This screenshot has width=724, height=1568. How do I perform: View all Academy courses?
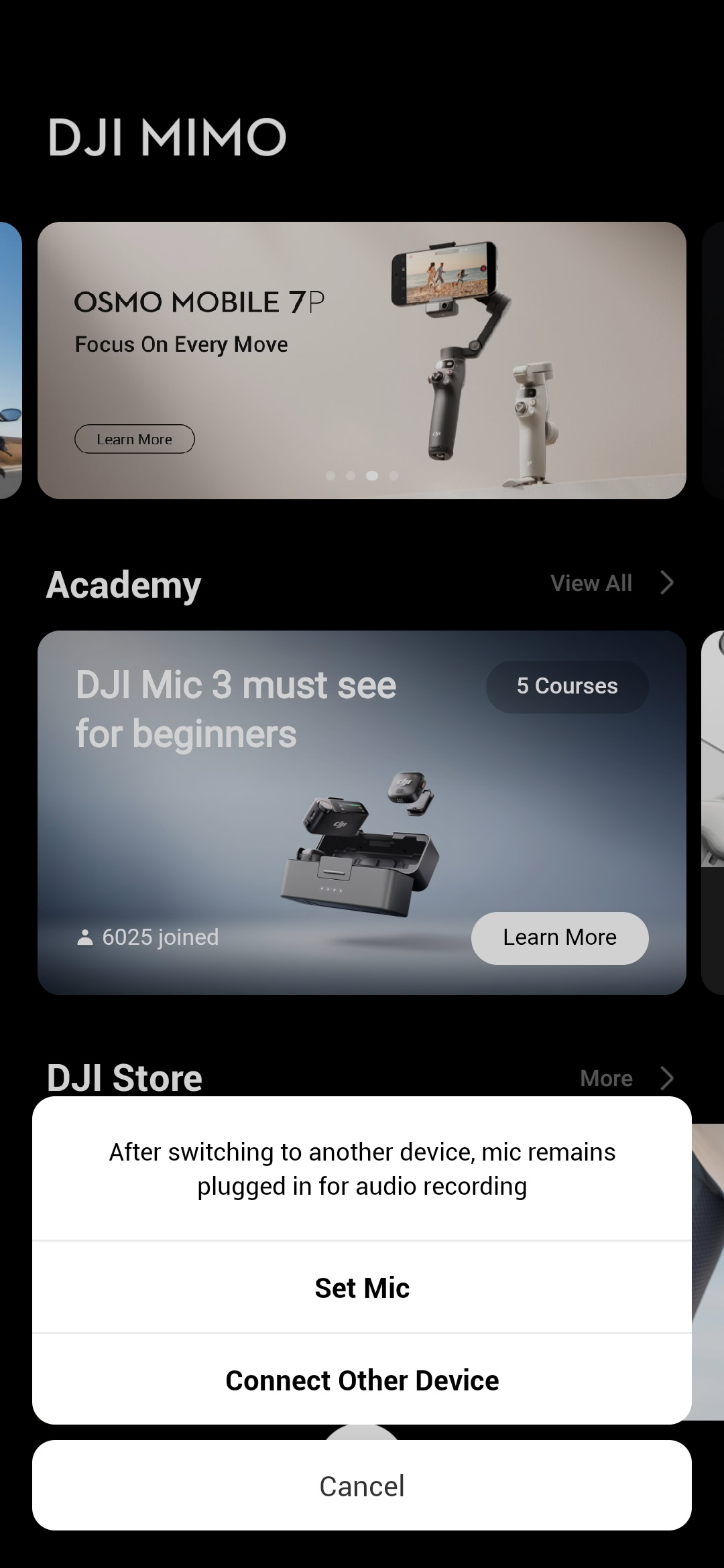click(x=610, y=583)
